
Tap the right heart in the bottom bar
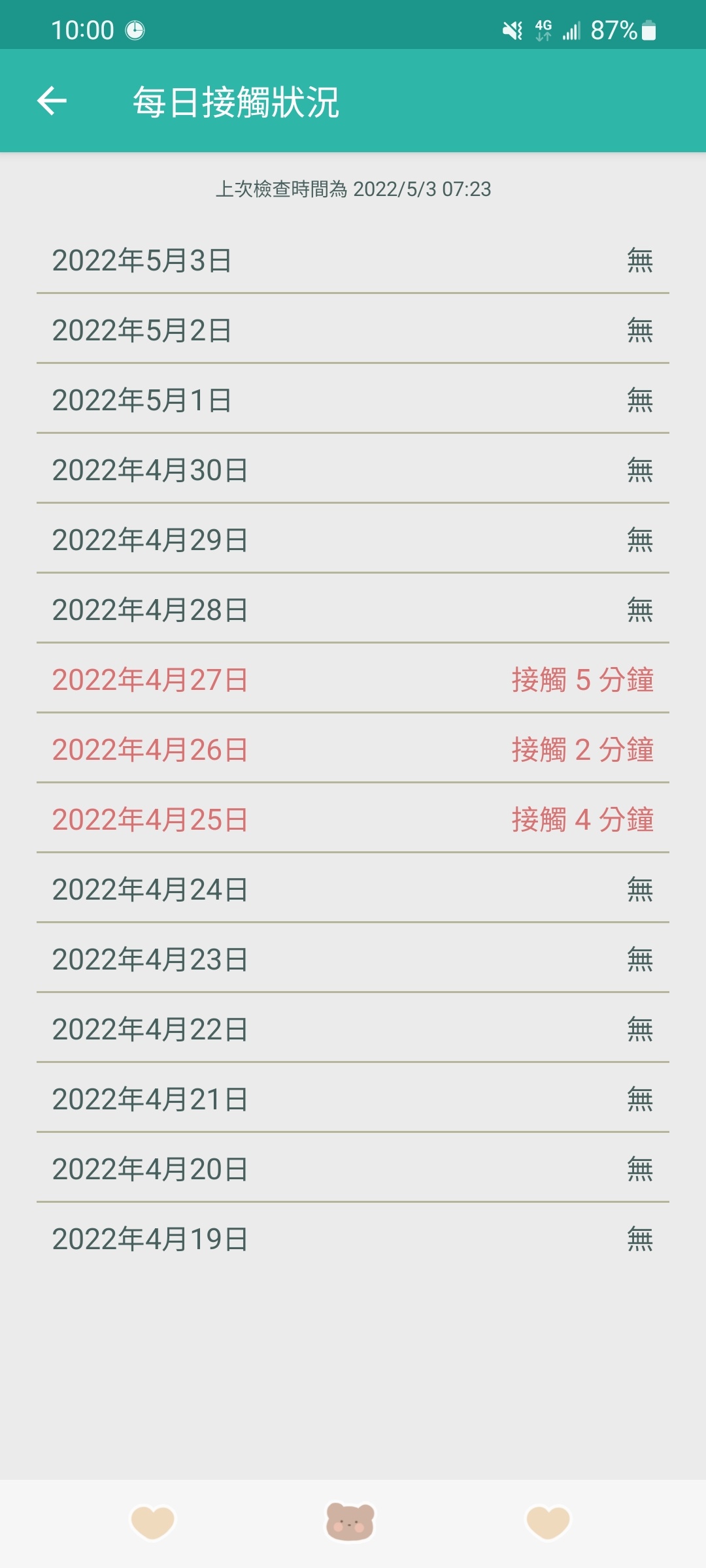pos(548,1522)
